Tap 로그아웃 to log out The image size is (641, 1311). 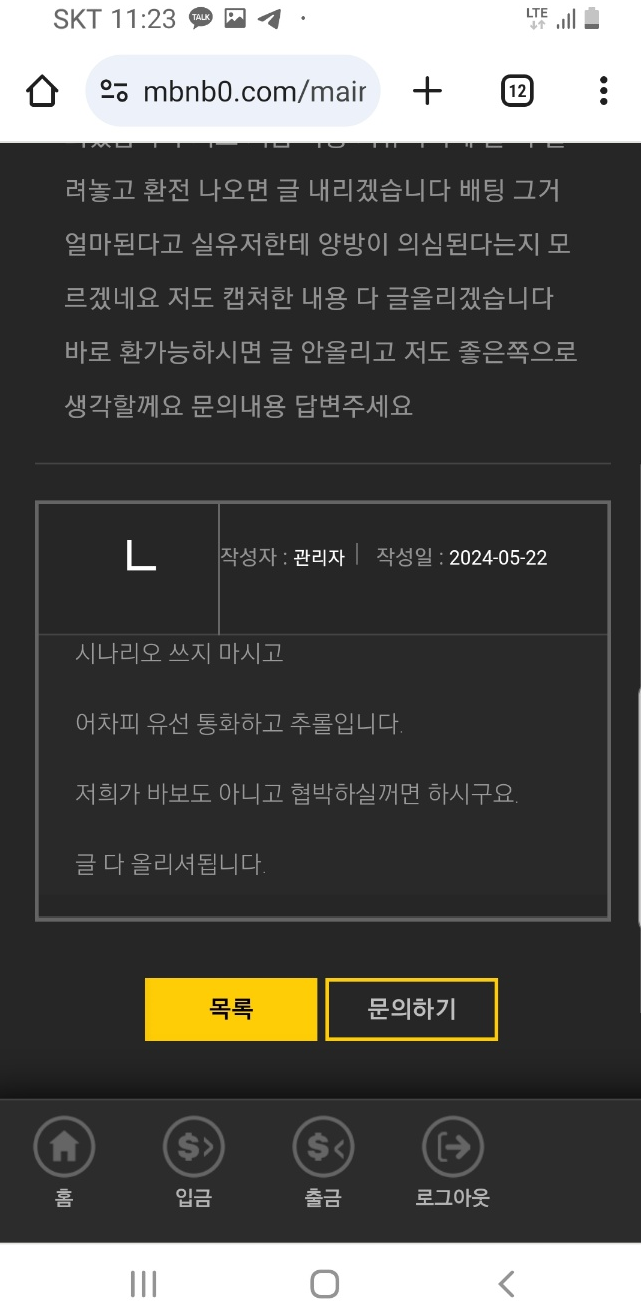[453, 1163]
